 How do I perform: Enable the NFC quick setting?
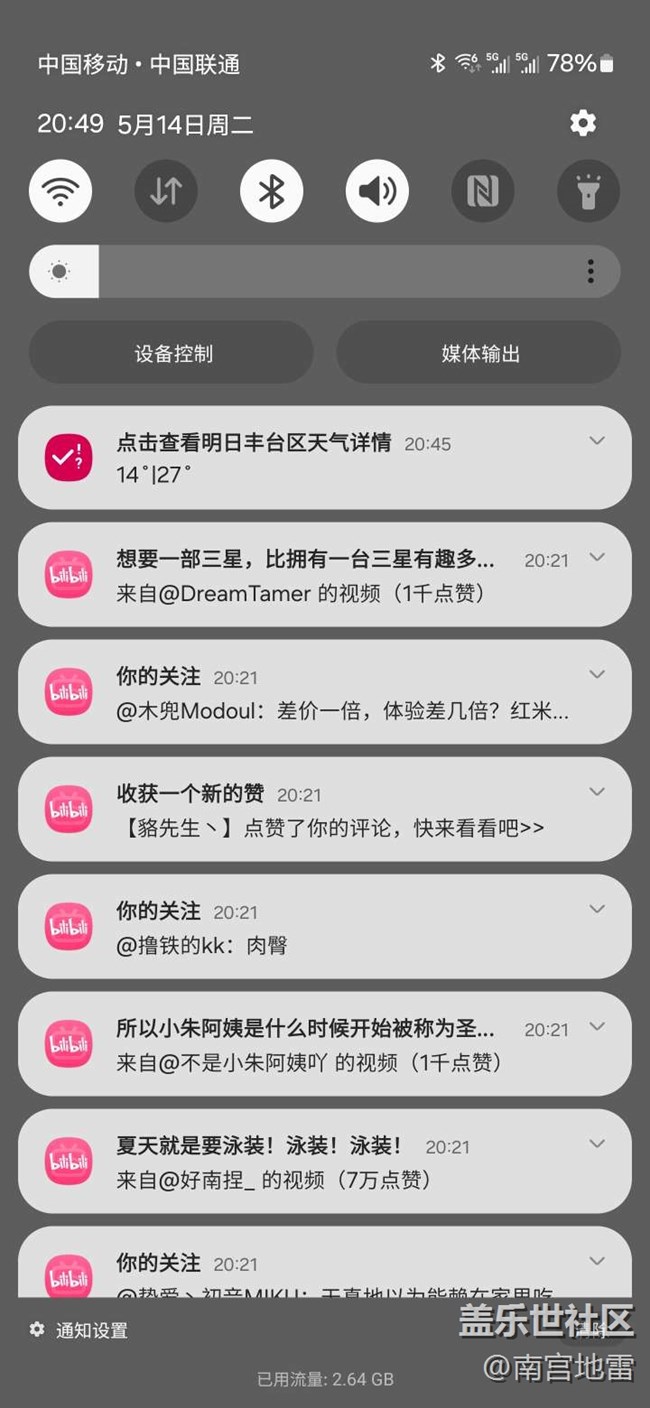(x=482, y=190)
